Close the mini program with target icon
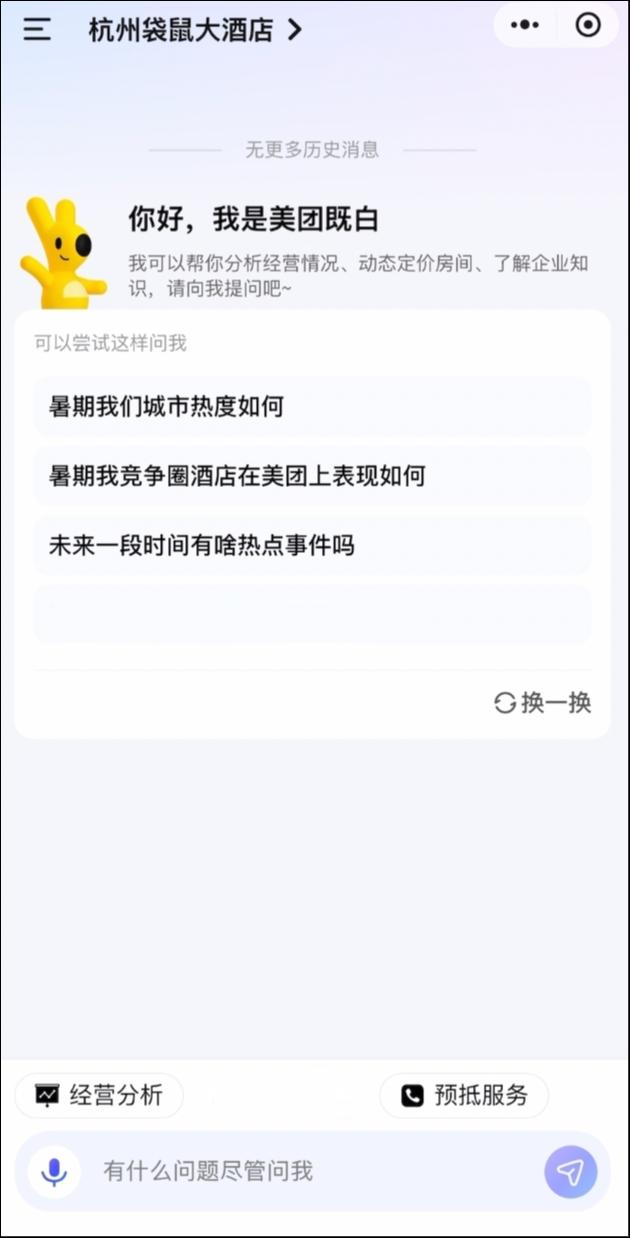Viewport: 630px width, 1238px height. click(588, 26)
